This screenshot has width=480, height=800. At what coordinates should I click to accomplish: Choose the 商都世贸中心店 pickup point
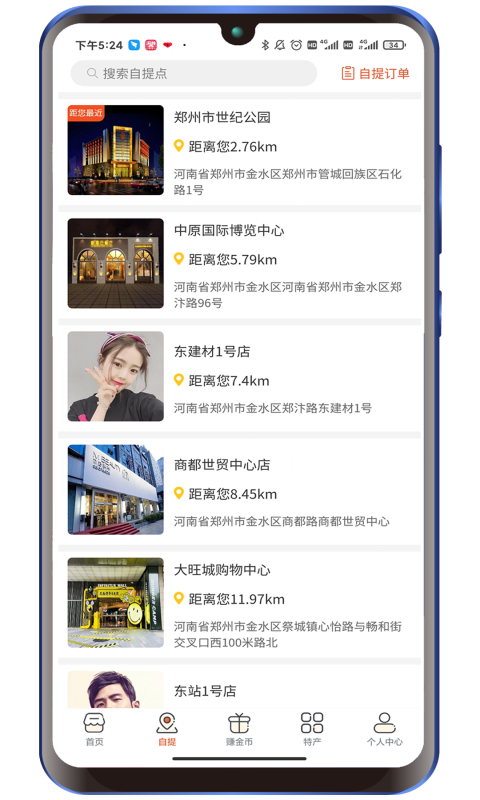(239, 490)
